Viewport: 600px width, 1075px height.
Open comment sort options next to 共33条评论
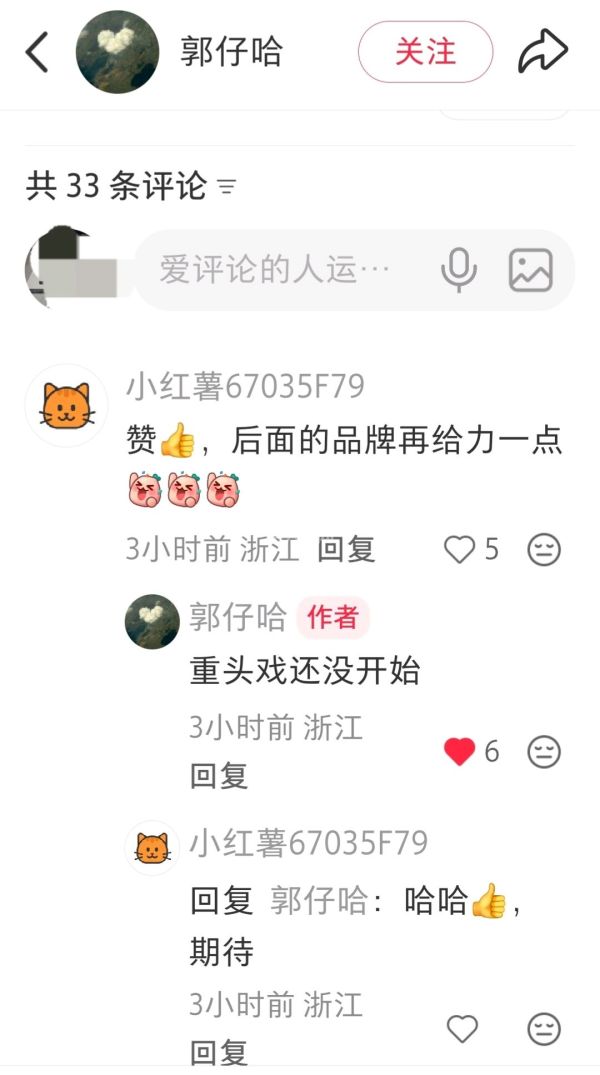(x=228, y=187)
